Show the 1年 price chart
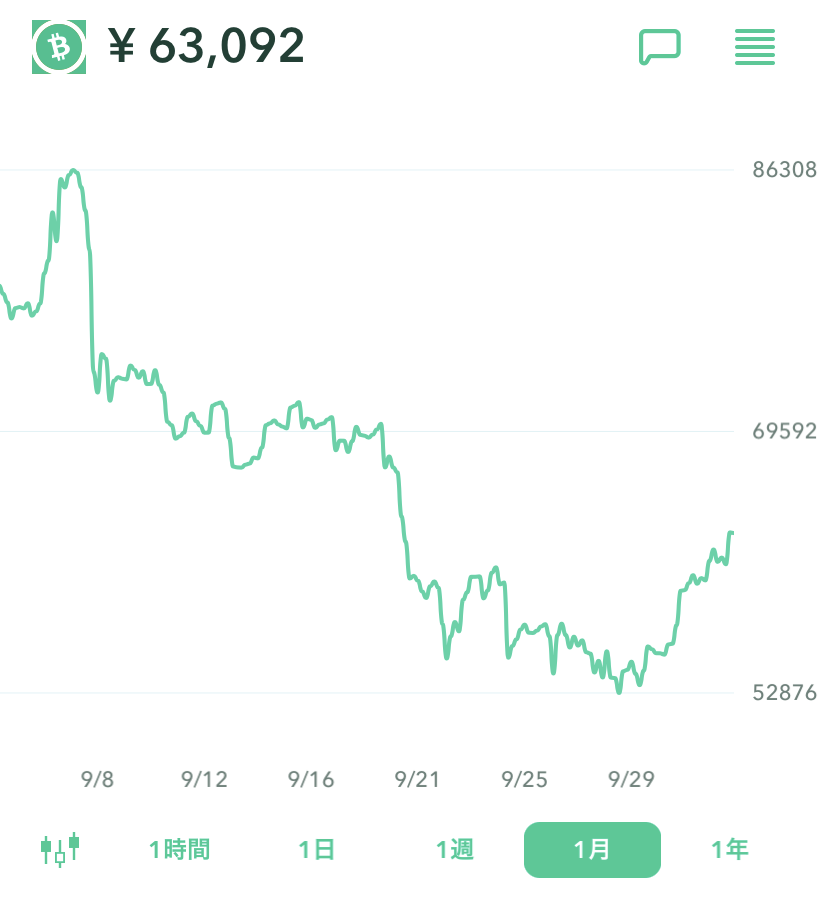 point(729,850)
